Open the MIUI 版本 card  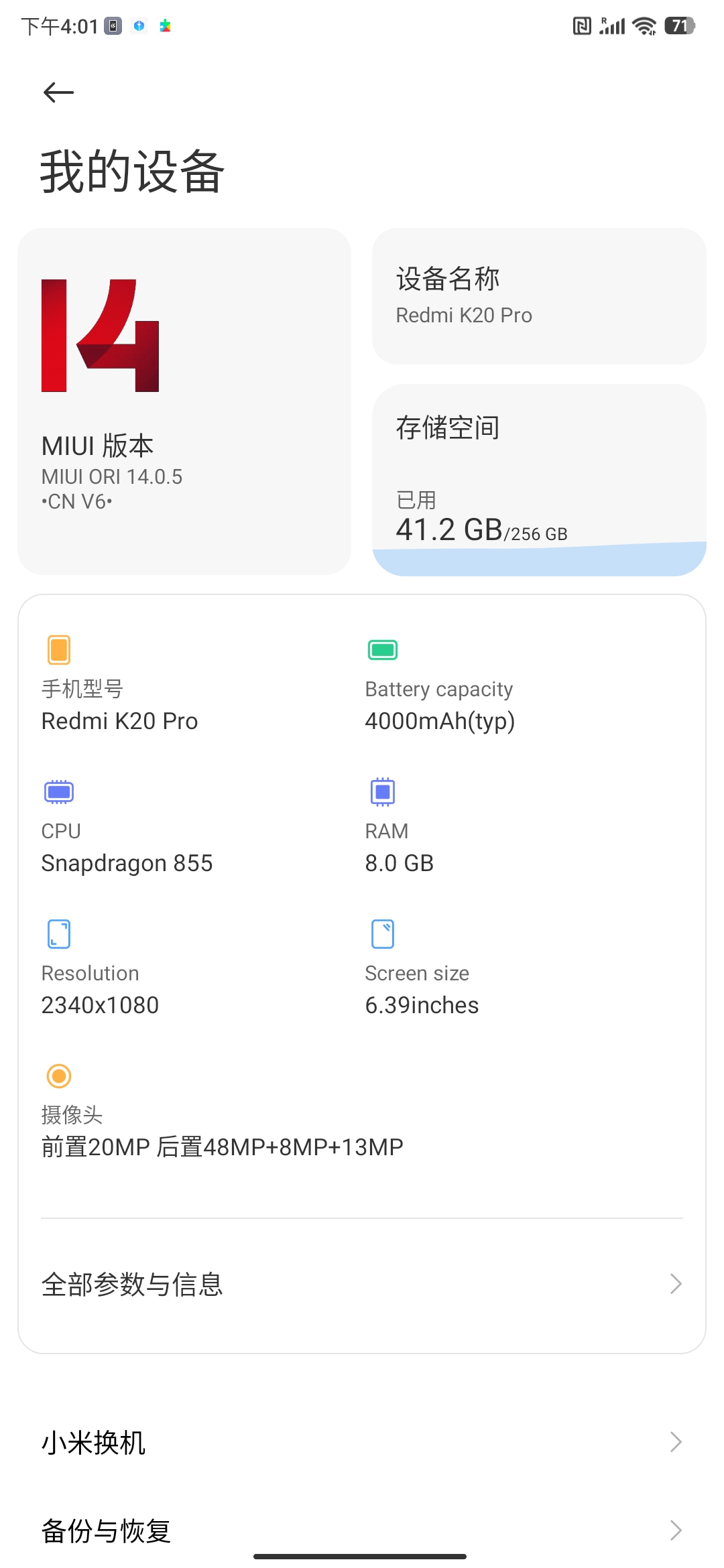184,401
